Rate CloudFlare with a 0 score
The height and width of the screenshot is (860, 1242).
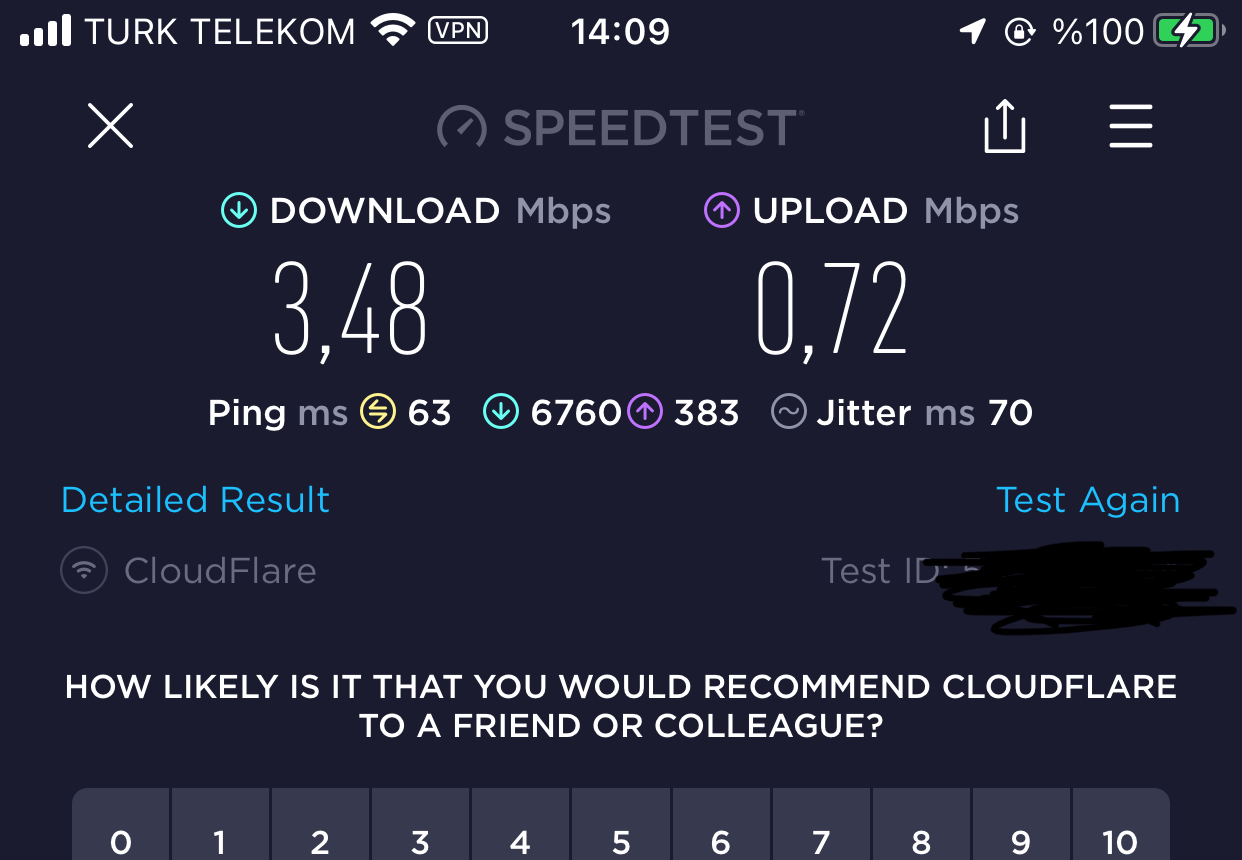120,824
